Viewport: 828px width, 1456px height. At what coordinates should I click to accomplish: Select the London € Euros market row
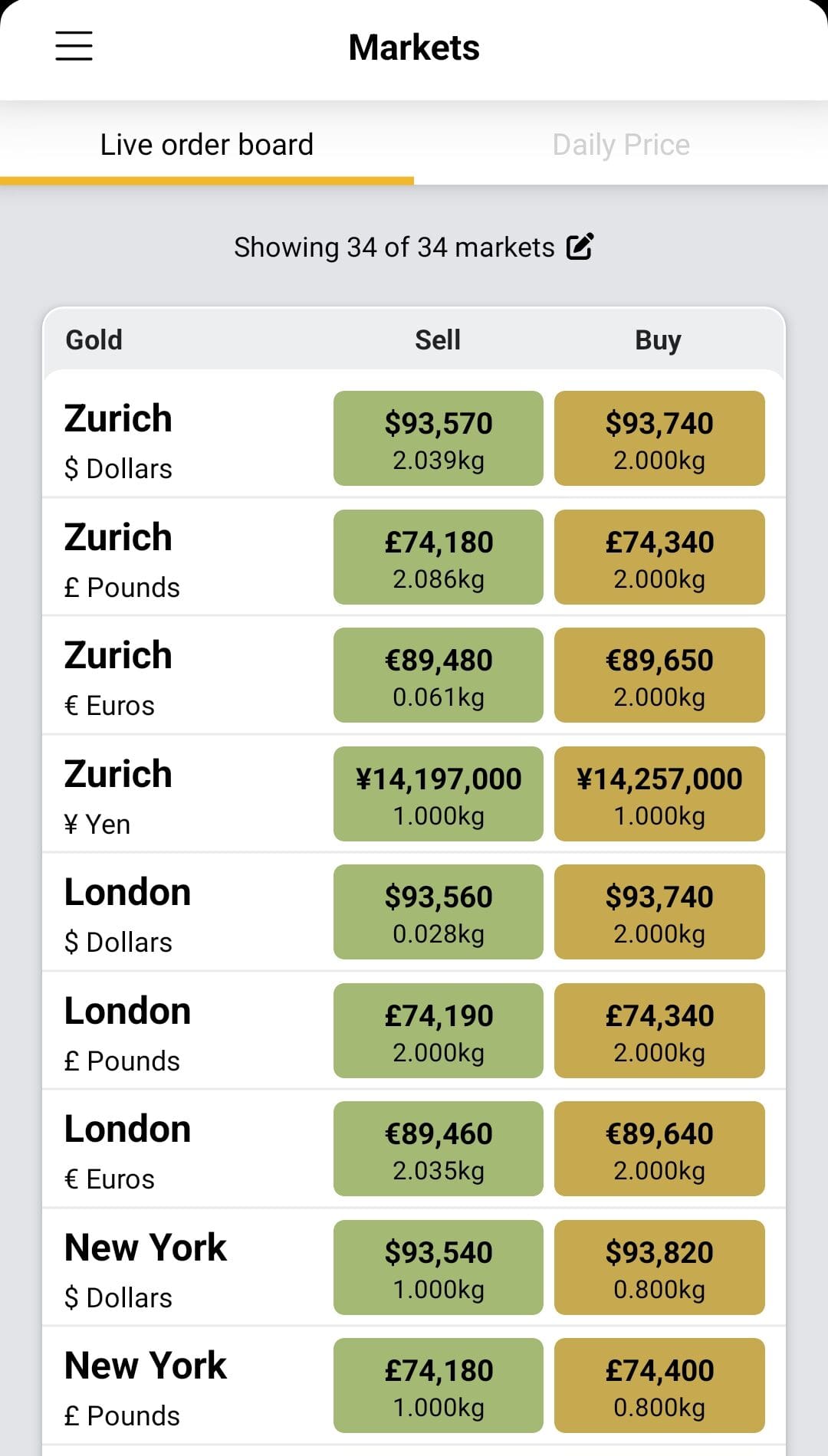127,1149
